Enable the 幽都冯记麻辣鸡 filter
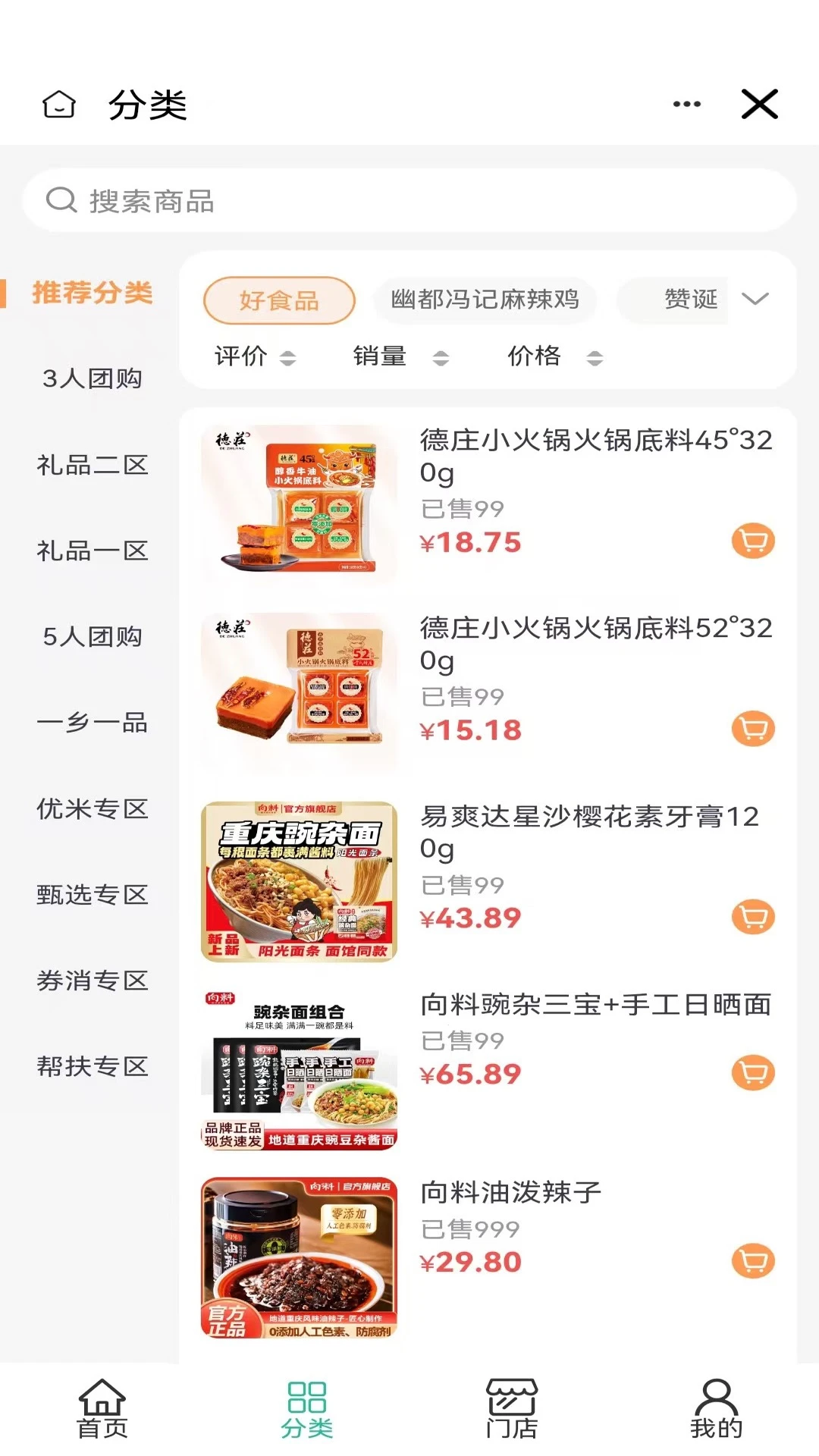The width and height of the screenshot is (819, 1456). coord(485,300)
